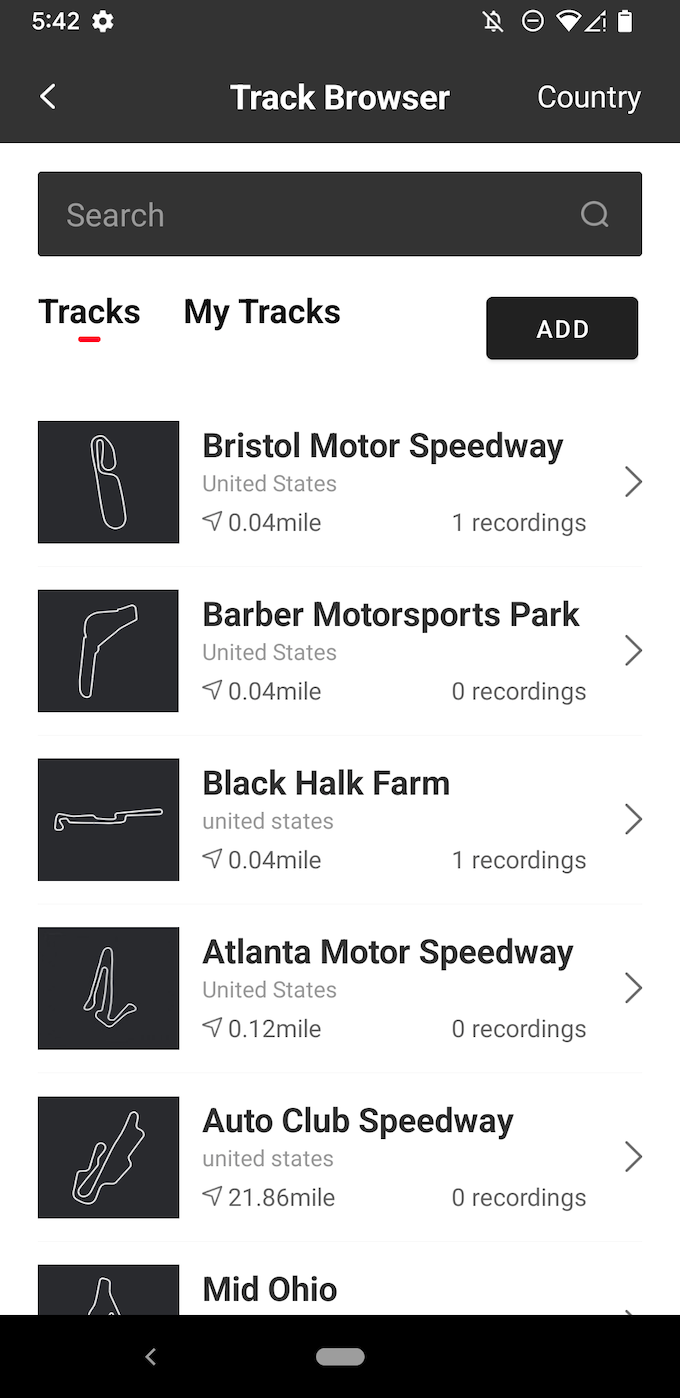Image resolution: width=680 pixels, height=1398 pixels.
Task: Switch to the My Tracks tab
Action: click(262, 312)
